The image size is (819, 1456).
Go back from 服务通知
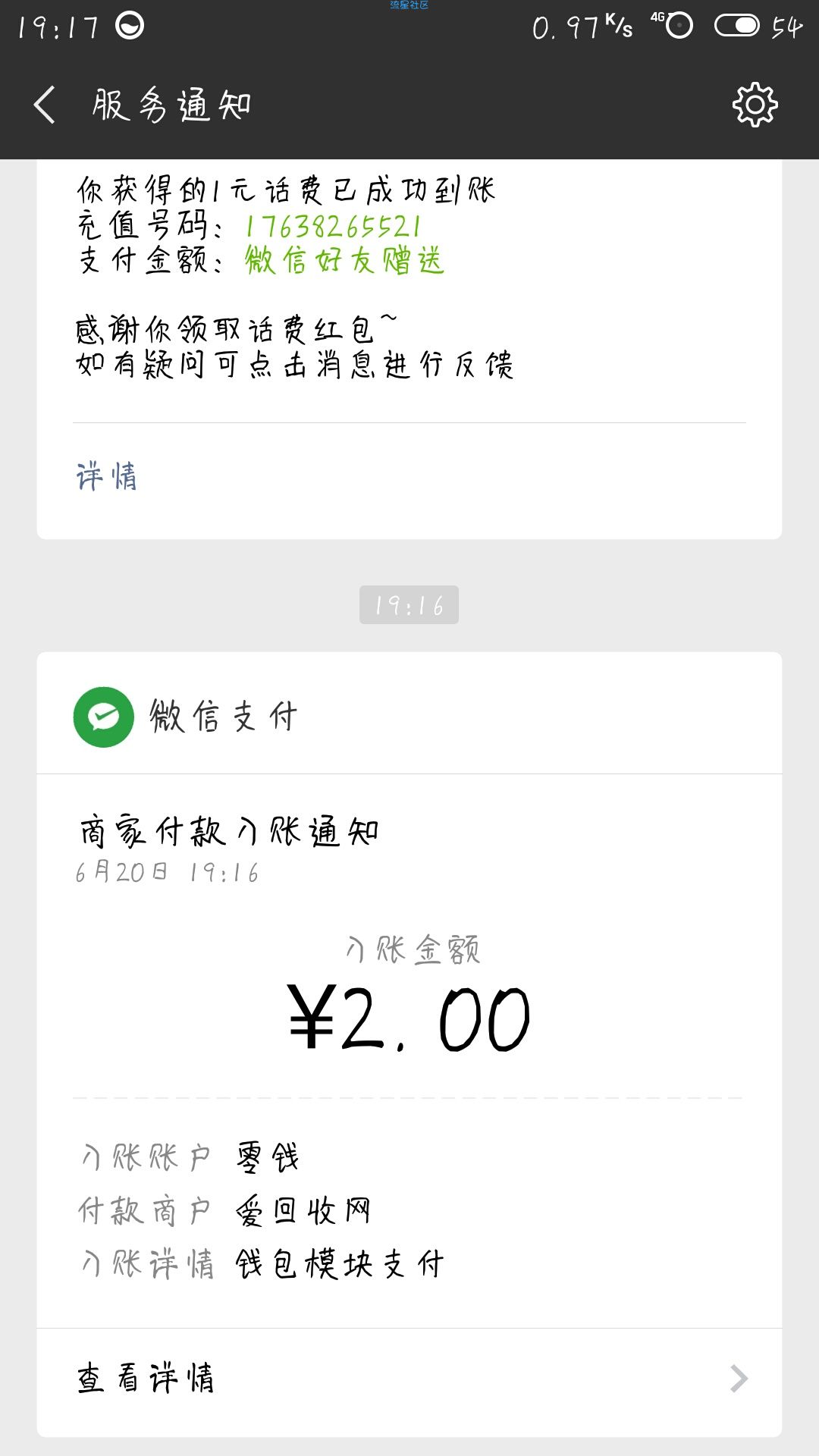click(x=45, y=105)
